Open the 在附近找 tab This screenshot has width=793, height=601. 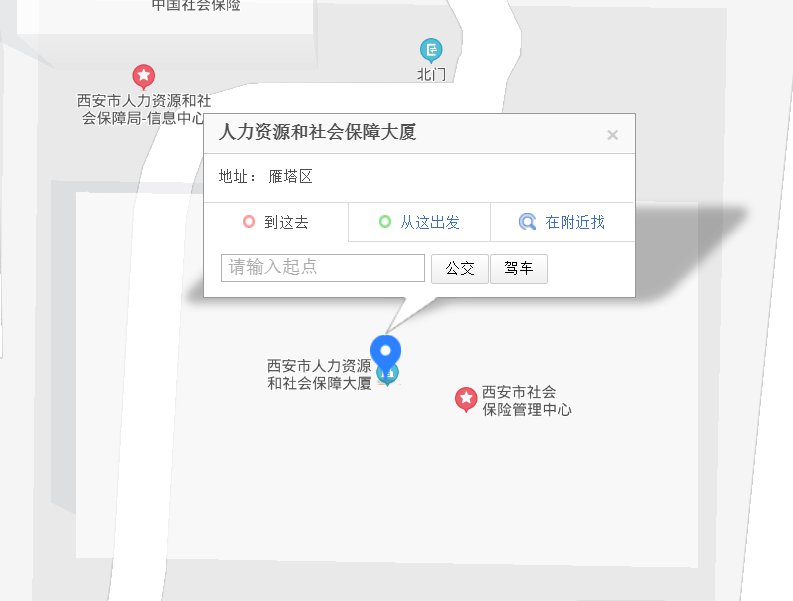(562, 222)
